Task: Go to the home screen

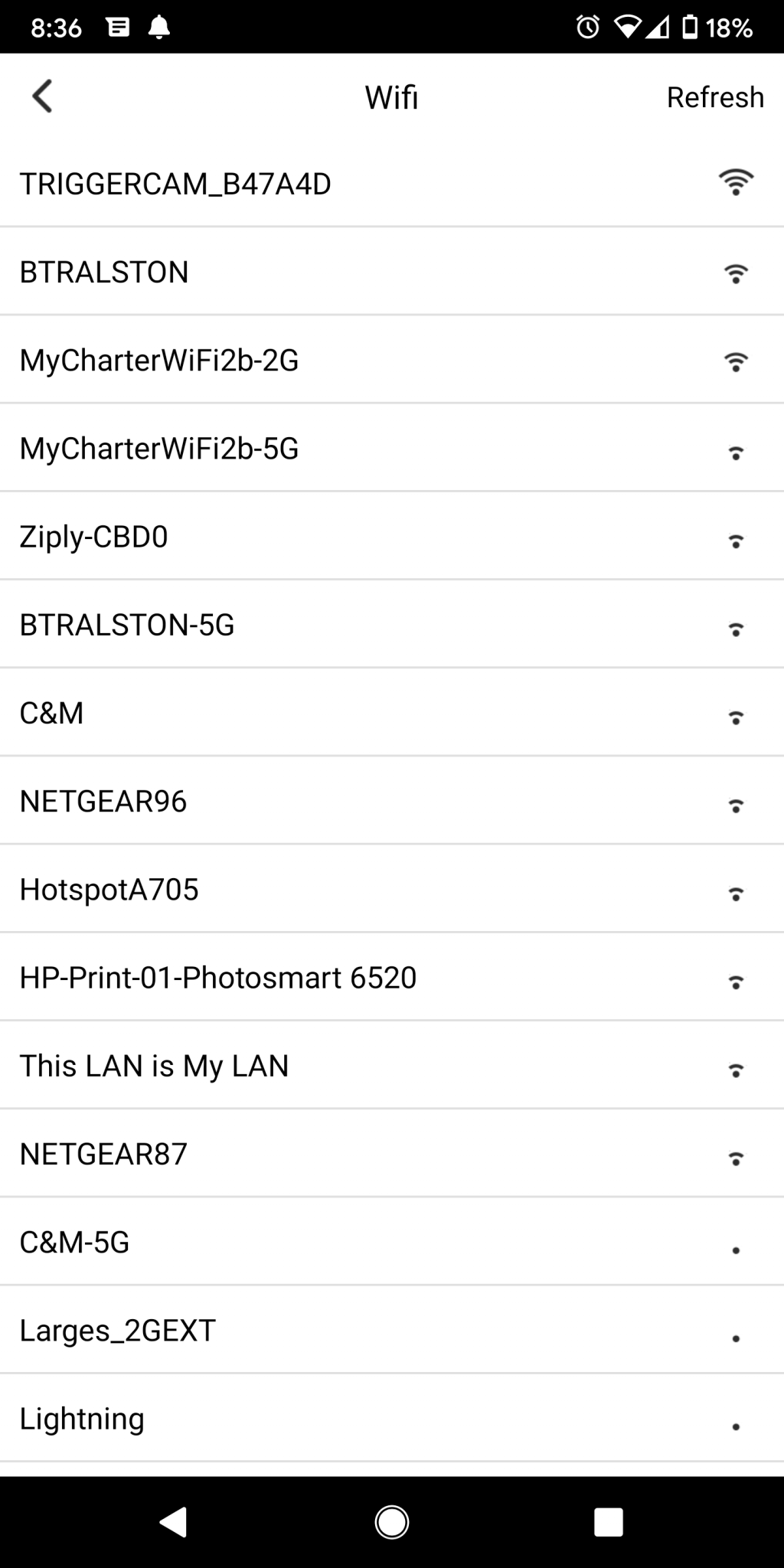Action: pyautogui.click(x=392, y=1522)
